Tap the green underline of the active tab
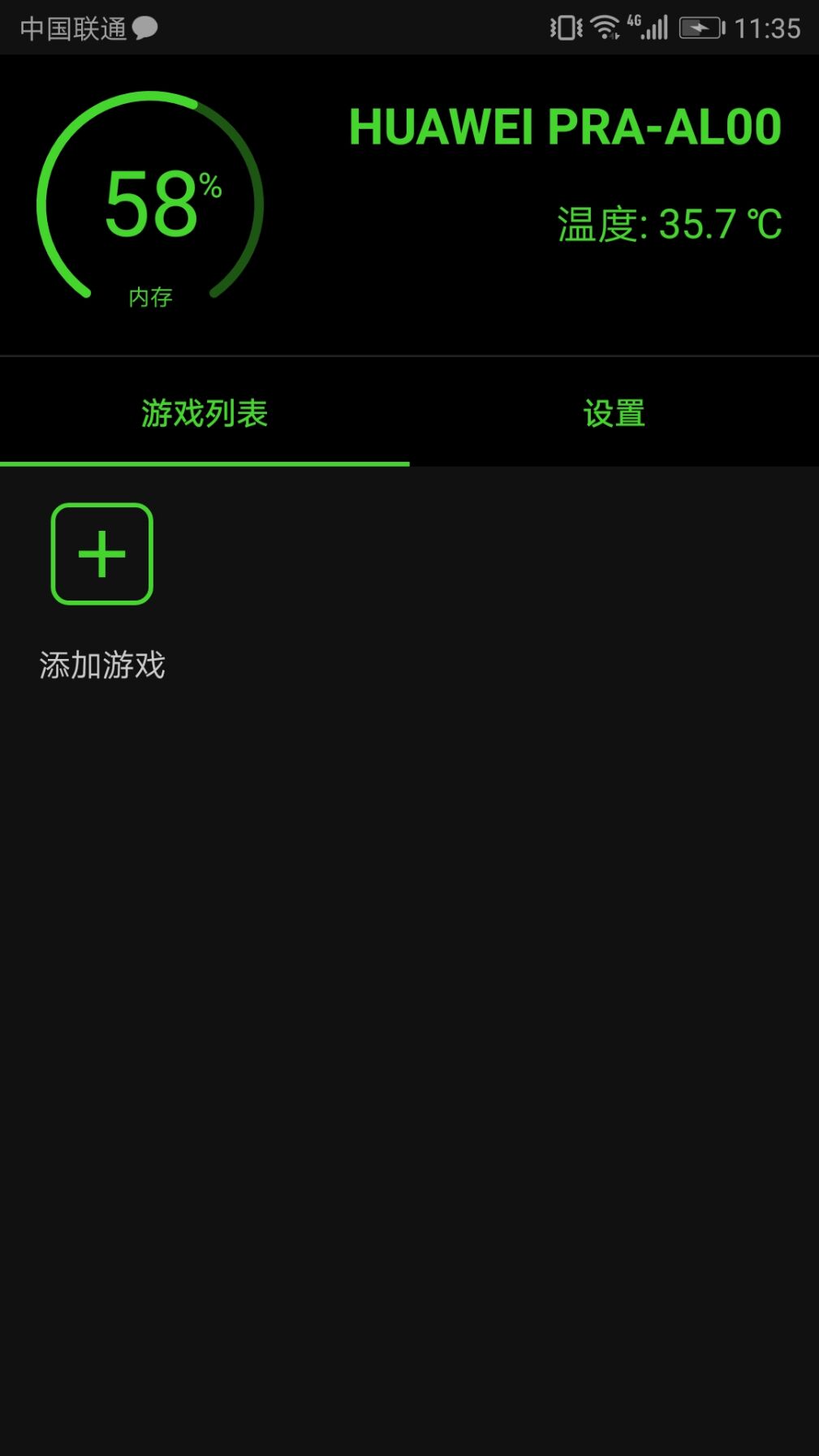The image size is (819, 1456). tap(204, 464)
